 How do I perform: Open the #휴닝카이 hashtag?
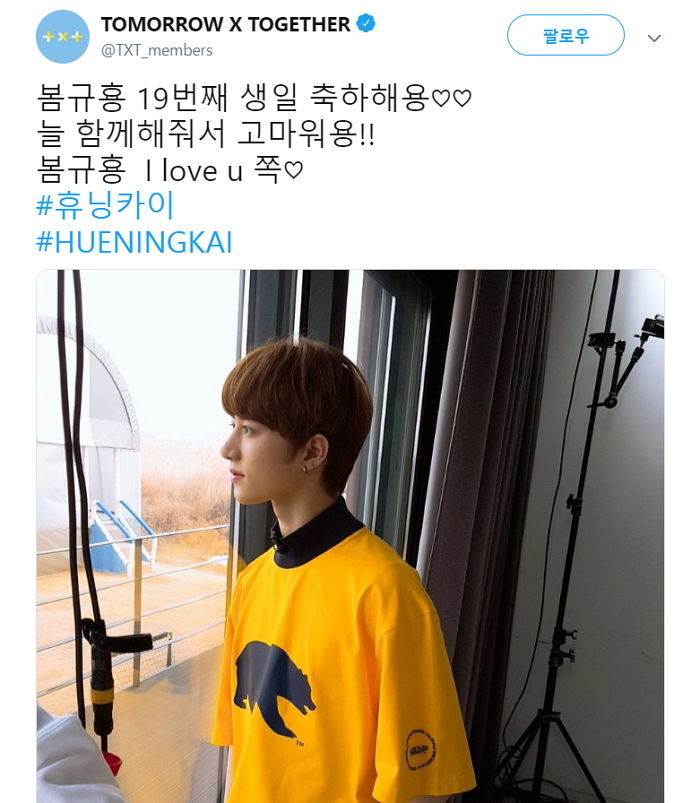[x=105, y=206]
